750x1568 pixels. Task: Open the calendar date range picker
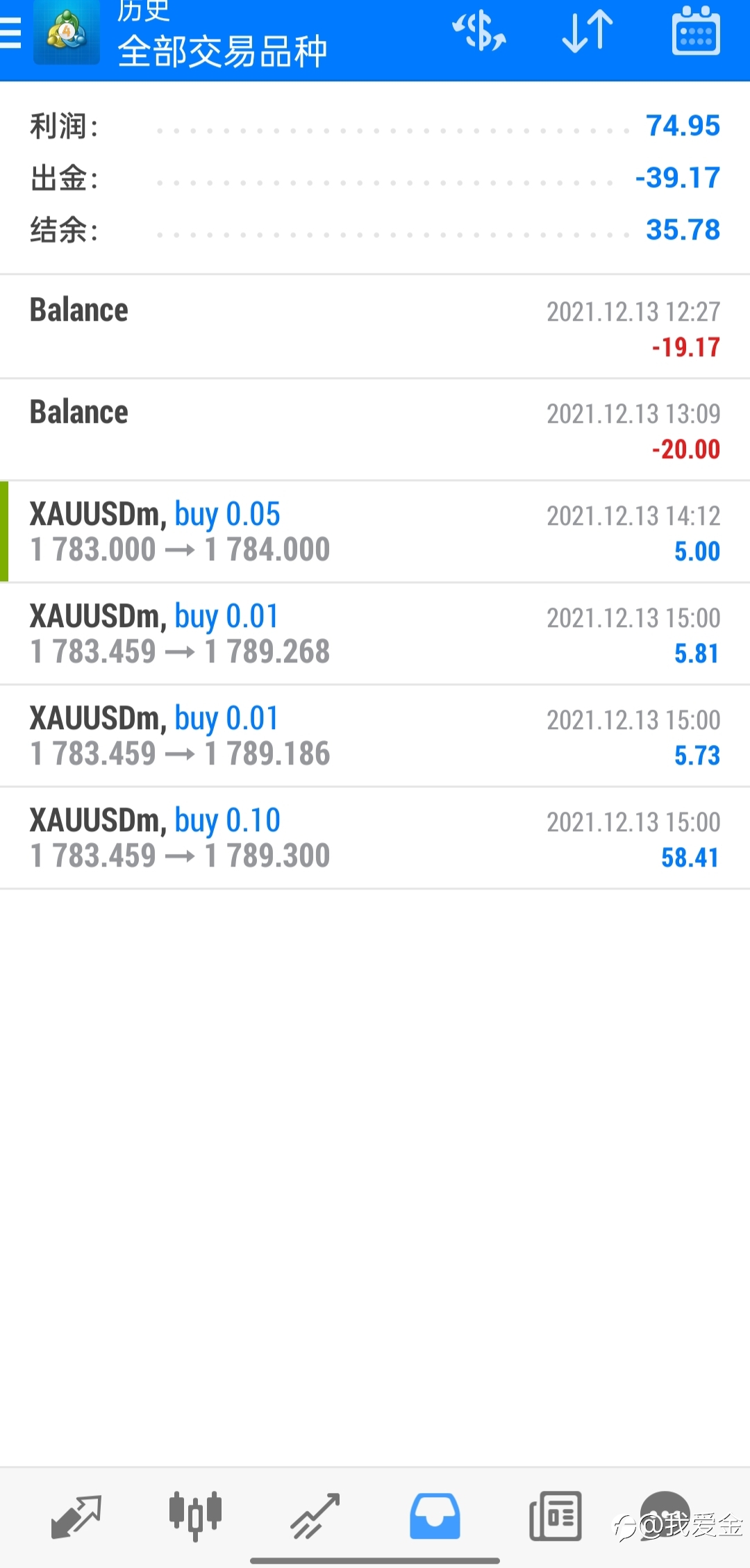[696, 31]
